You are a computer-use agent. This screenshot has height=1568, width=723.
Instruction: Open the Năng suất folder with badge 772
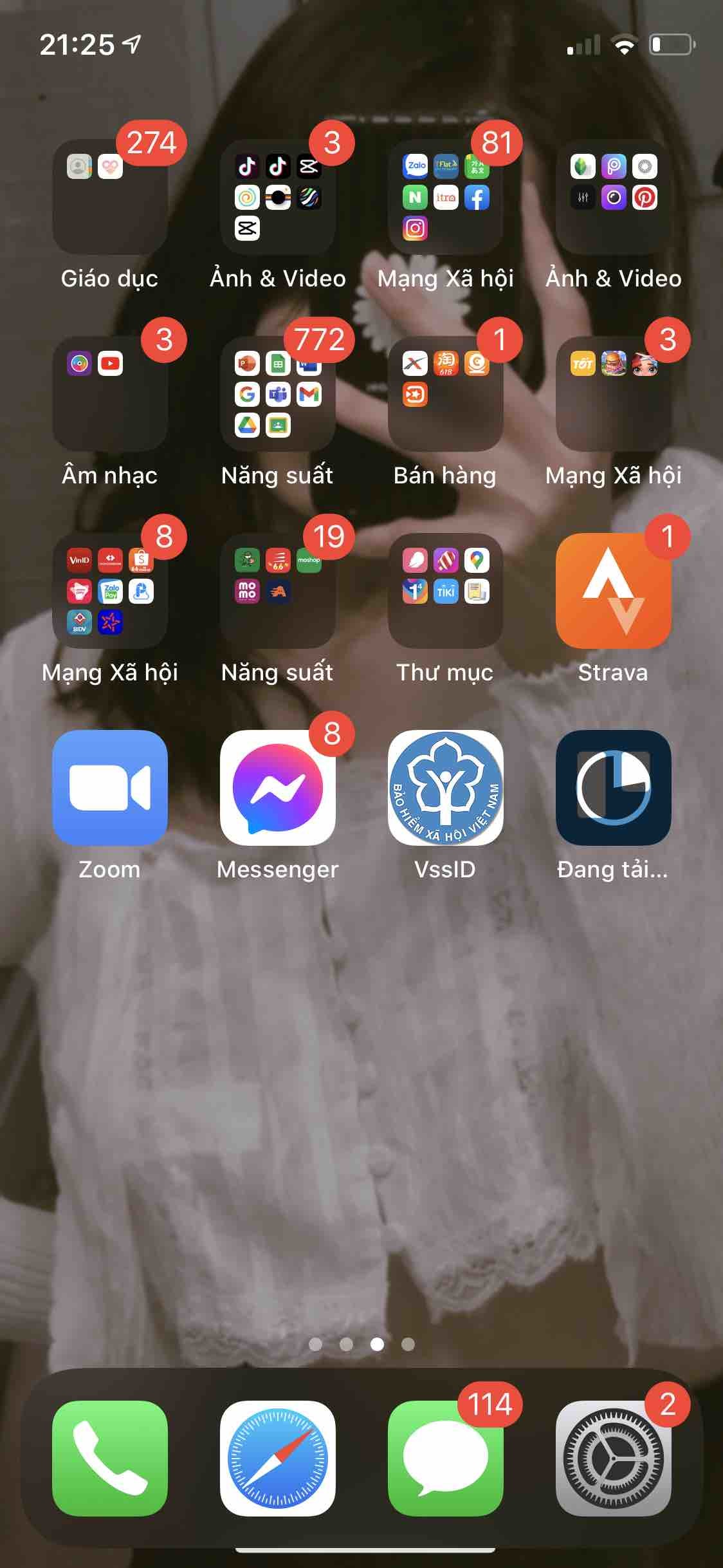[277, 394]
